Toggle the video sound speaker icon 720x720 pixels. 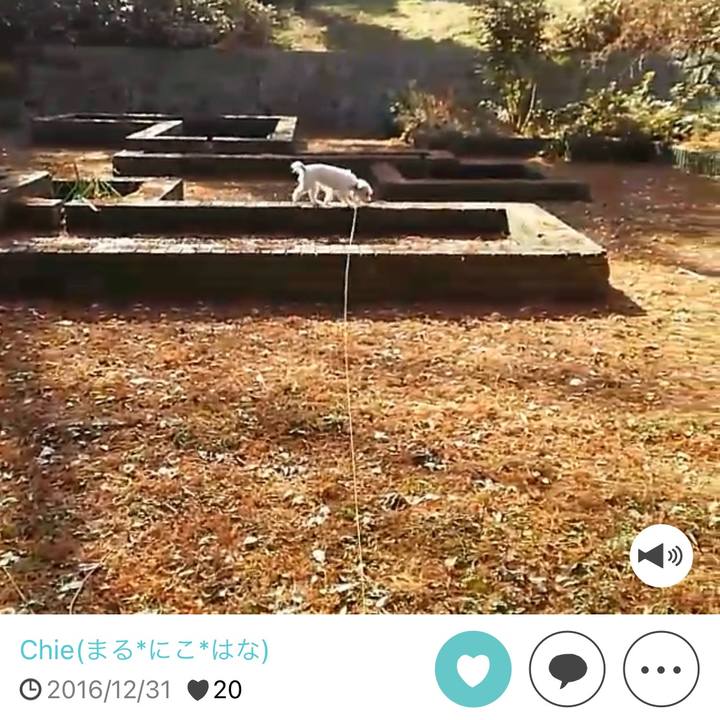661,556
